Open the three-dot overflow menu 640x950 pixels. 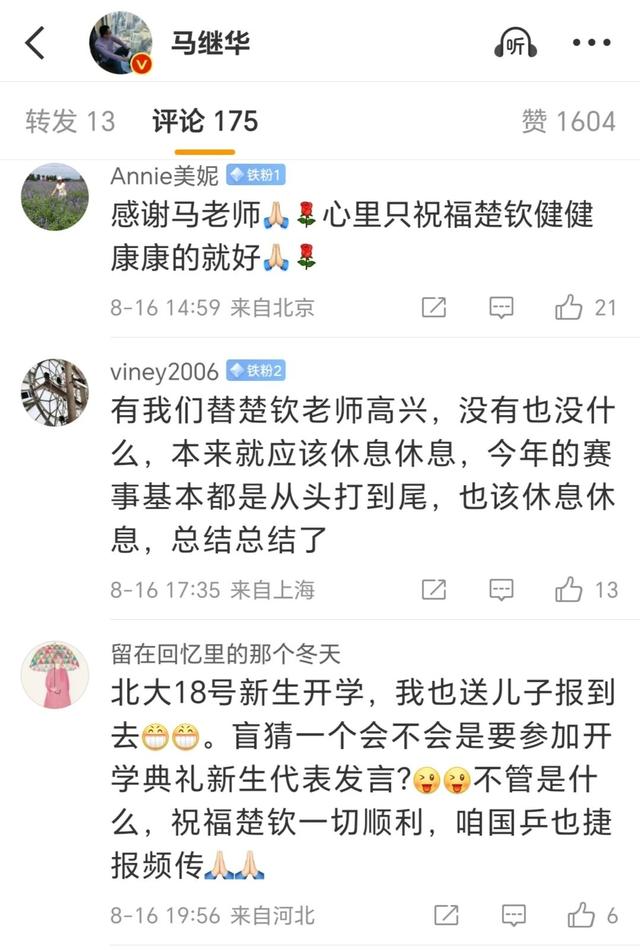click(590, 44)
